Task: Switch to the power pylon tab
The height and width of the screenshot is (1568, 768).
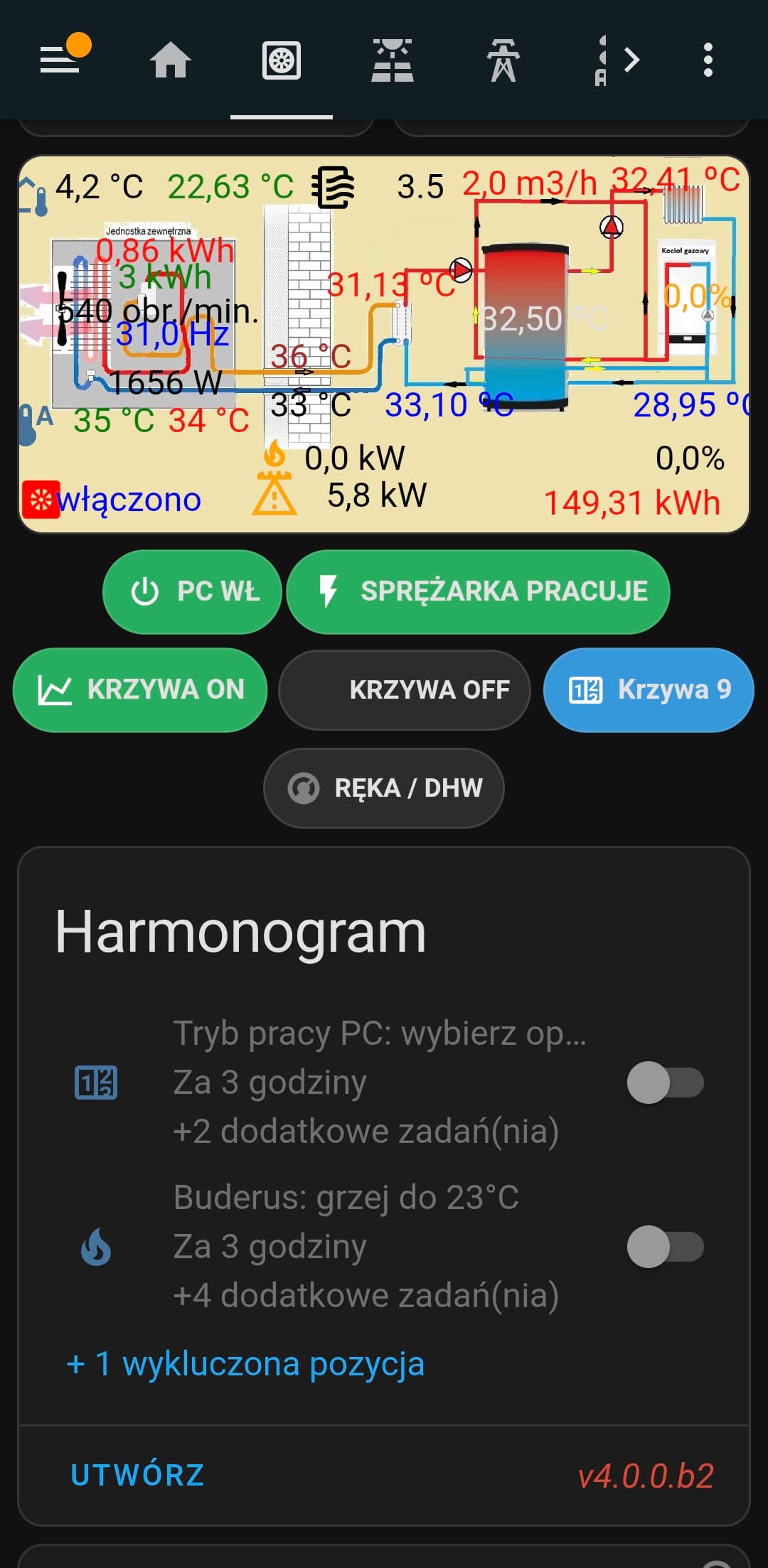Action: coord(503,60)
